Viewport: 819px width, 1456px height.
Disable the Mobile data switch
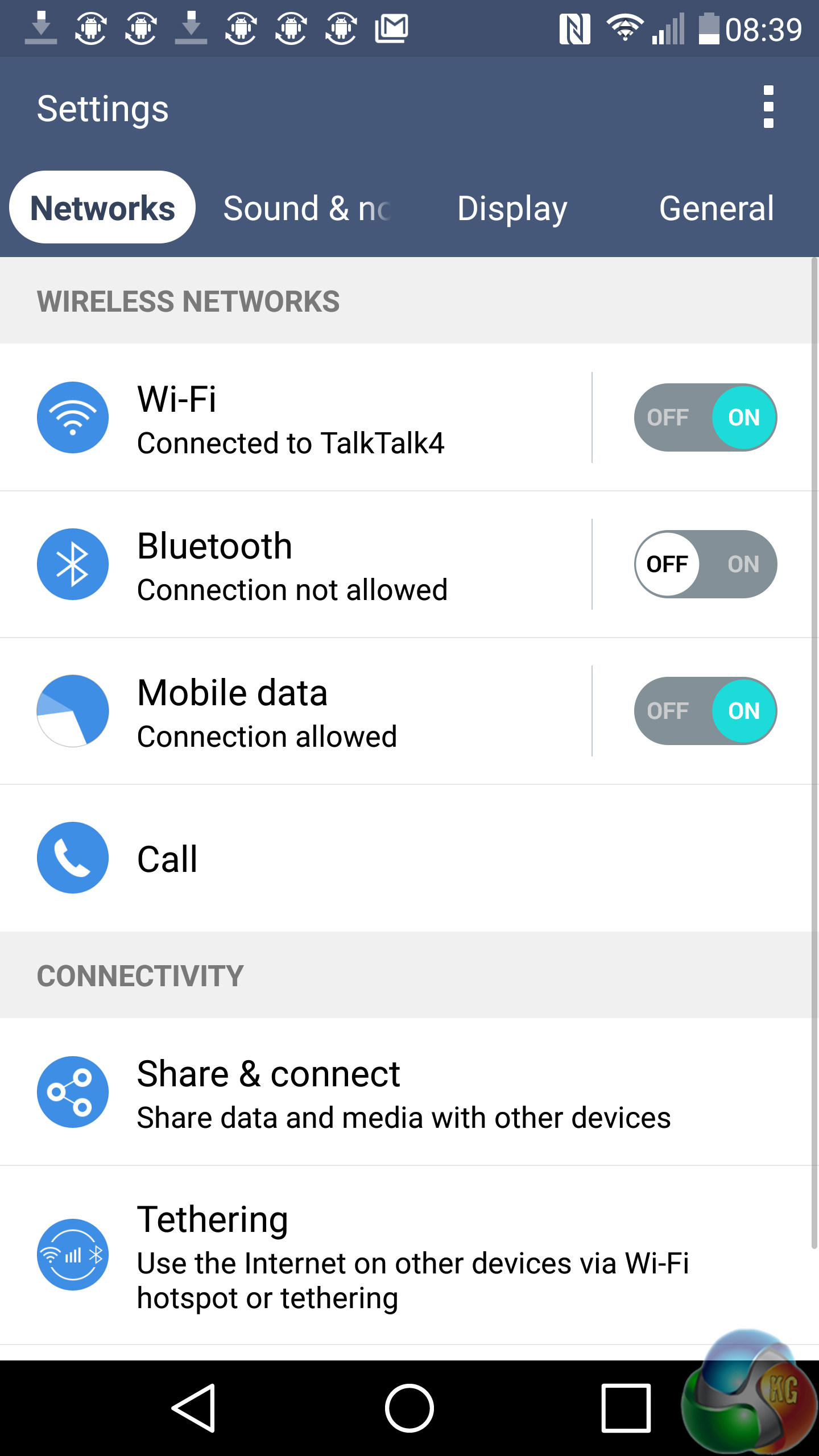point(705,712)
